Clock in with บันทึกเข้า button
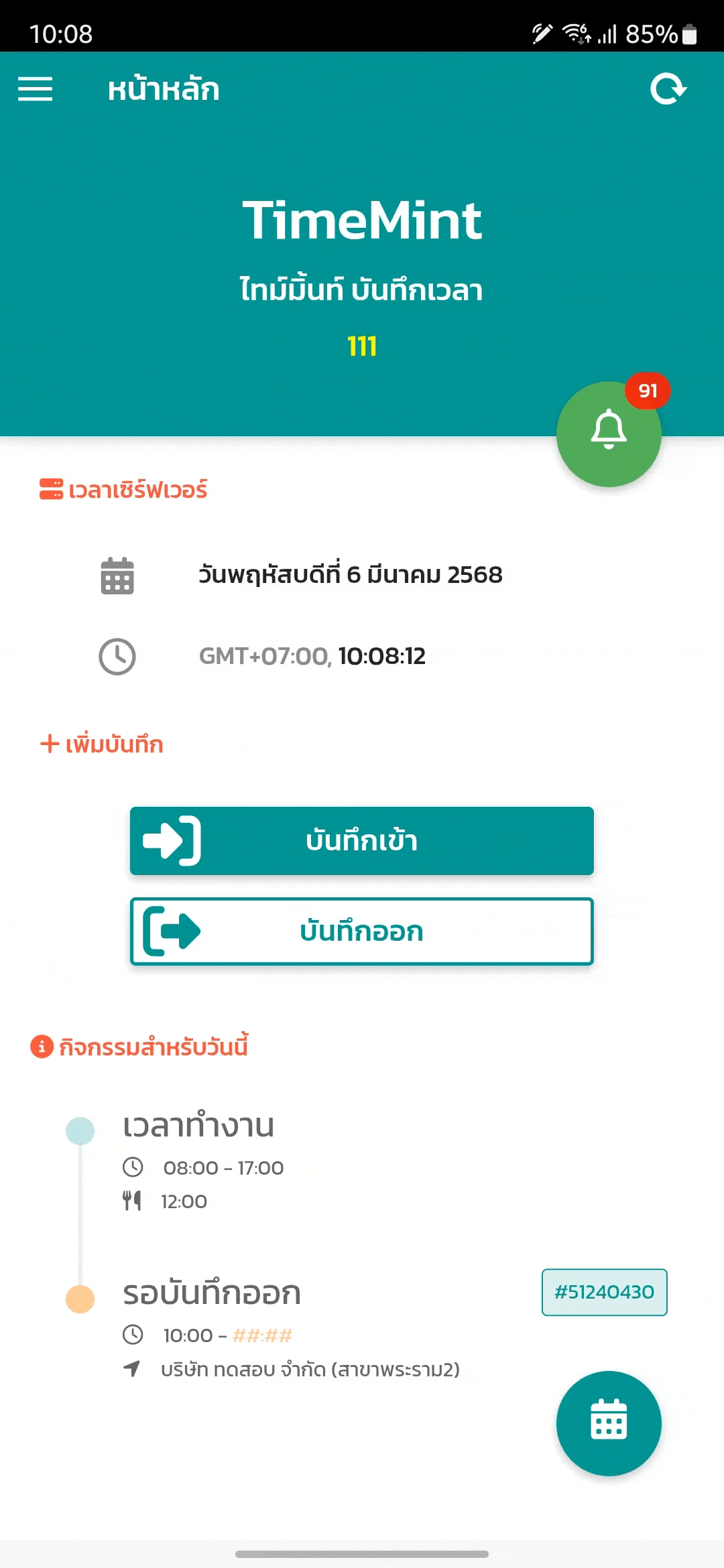 point(361,840)
